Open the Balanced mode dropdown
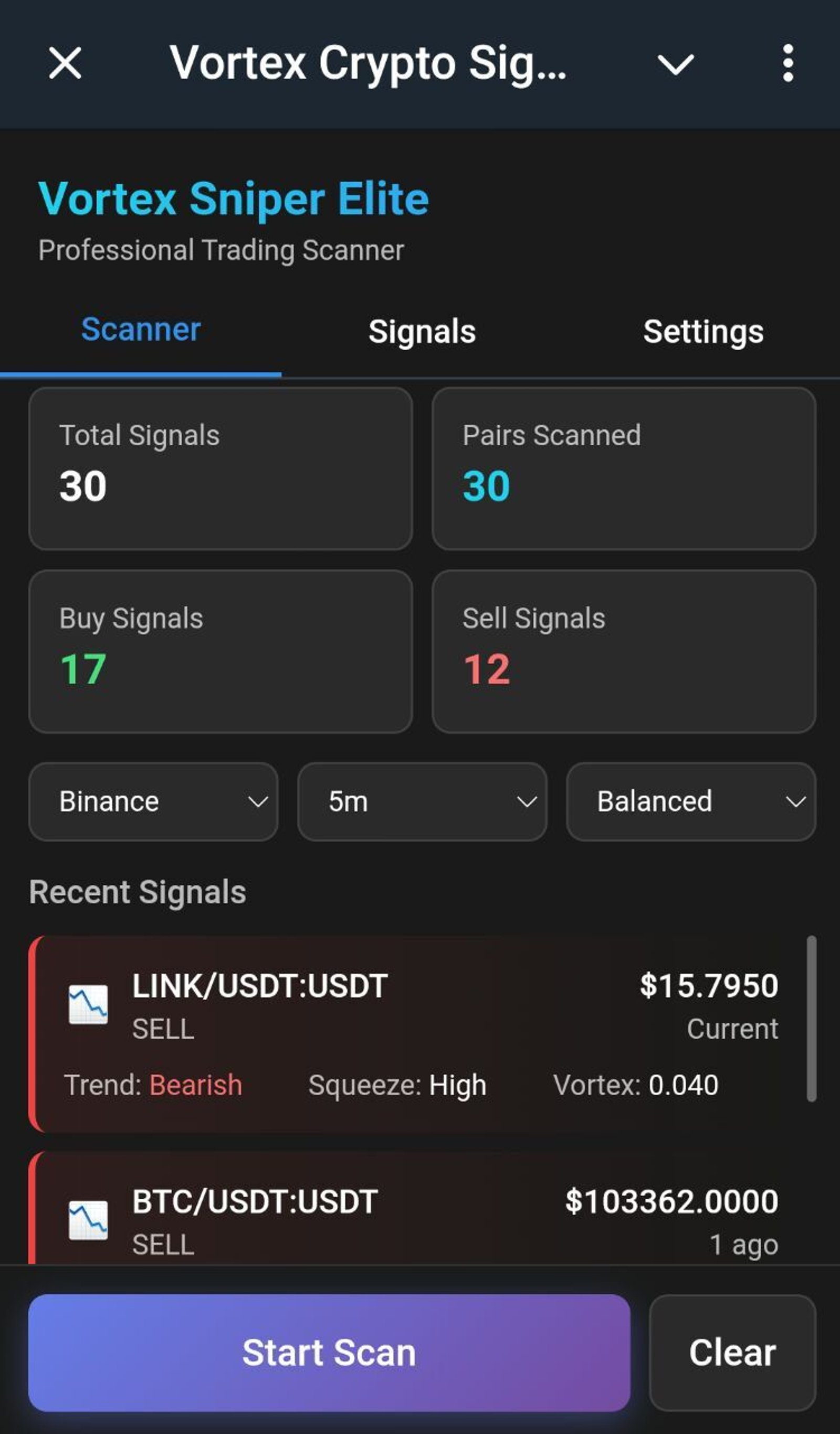840x1434 pixels. [690, 801]
